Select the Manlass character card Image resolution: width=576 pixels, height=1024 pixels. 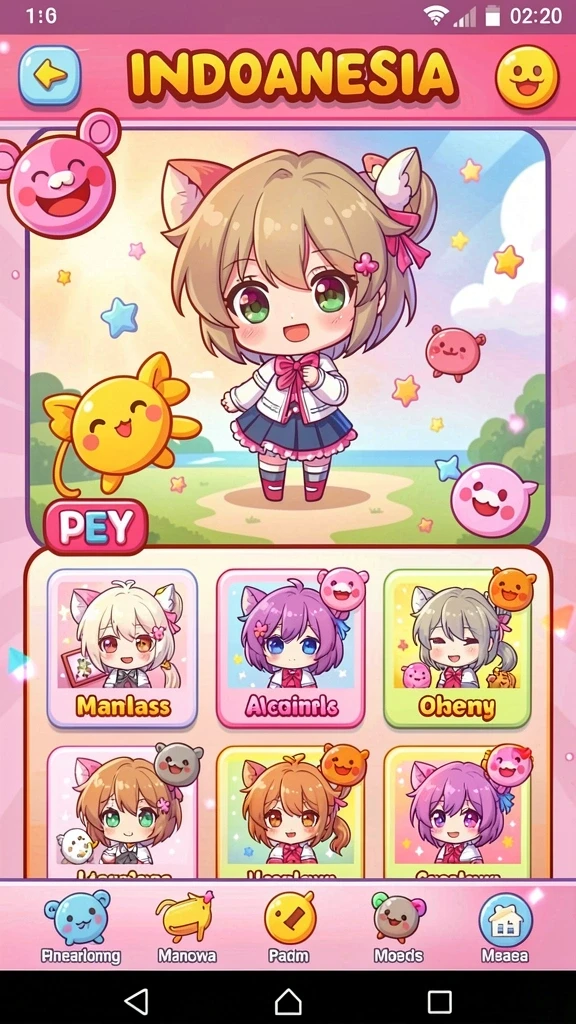tap(122, 648)
